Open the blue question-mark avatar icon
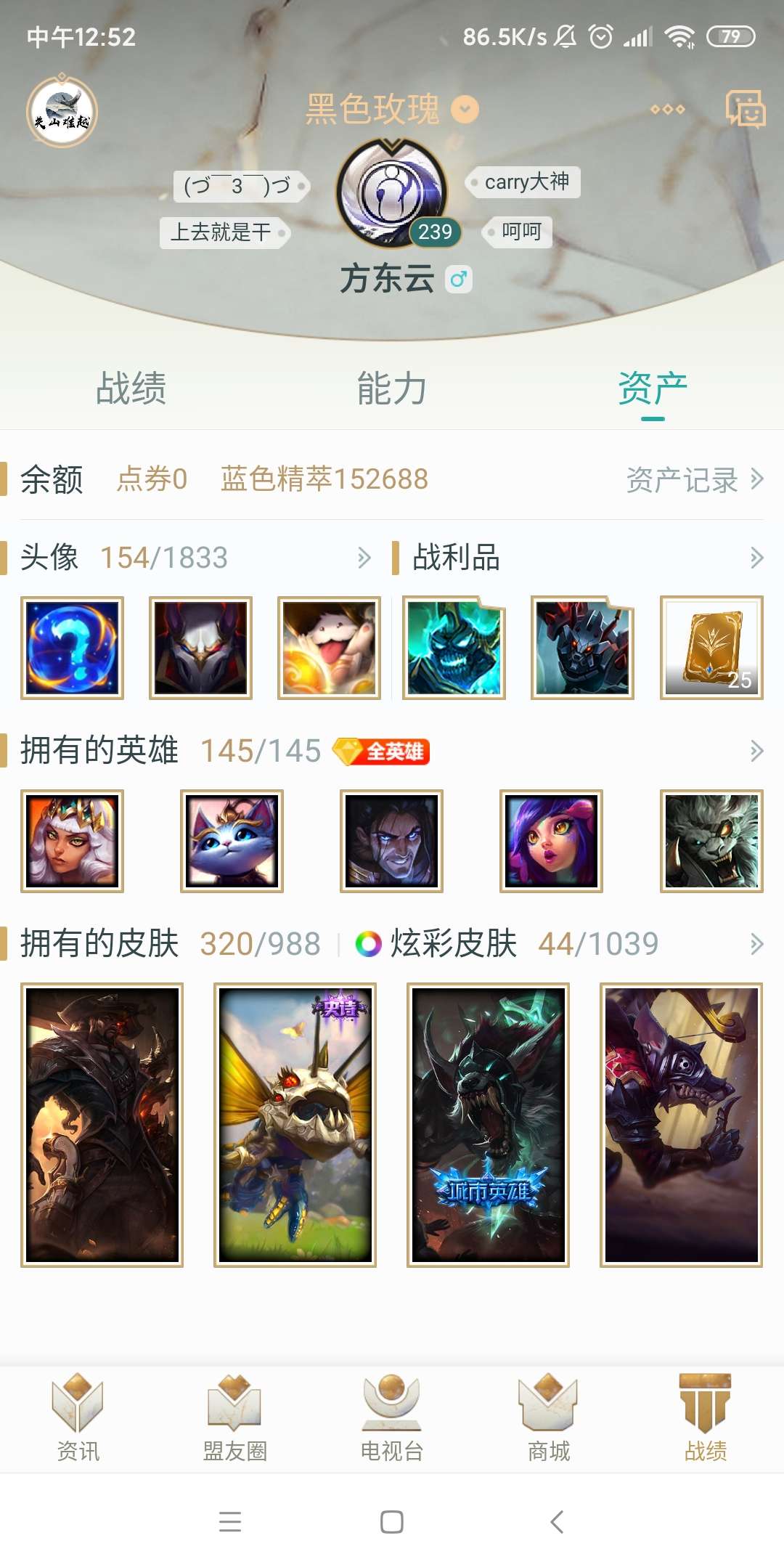The height and width of the screenshot is (1567, 784). point(72,648)
